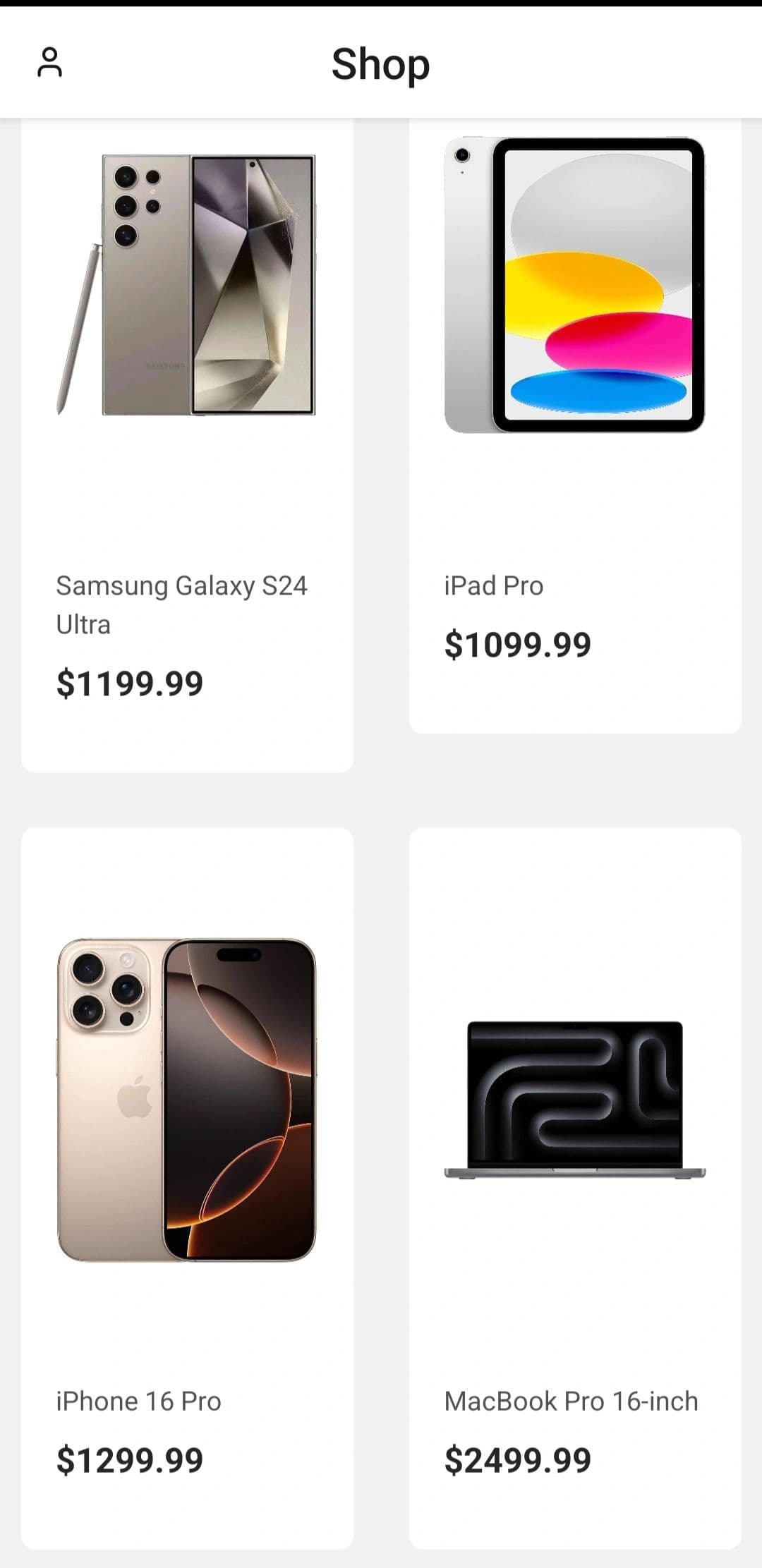Screen dimensions: 762x1568
Task: Click the Shop title in the top bar
Action: point(381,64)
